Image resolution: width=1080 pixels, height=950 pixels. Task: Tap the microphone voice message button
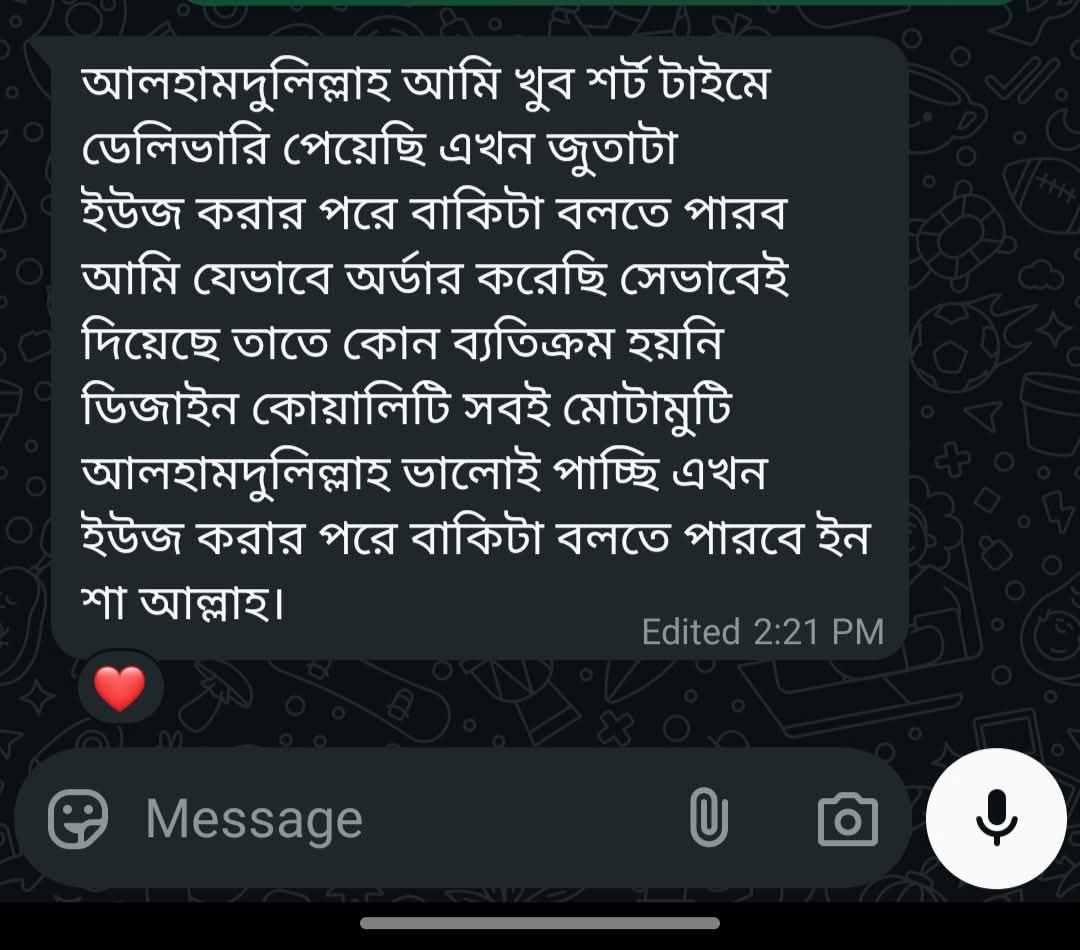(996, 818)
